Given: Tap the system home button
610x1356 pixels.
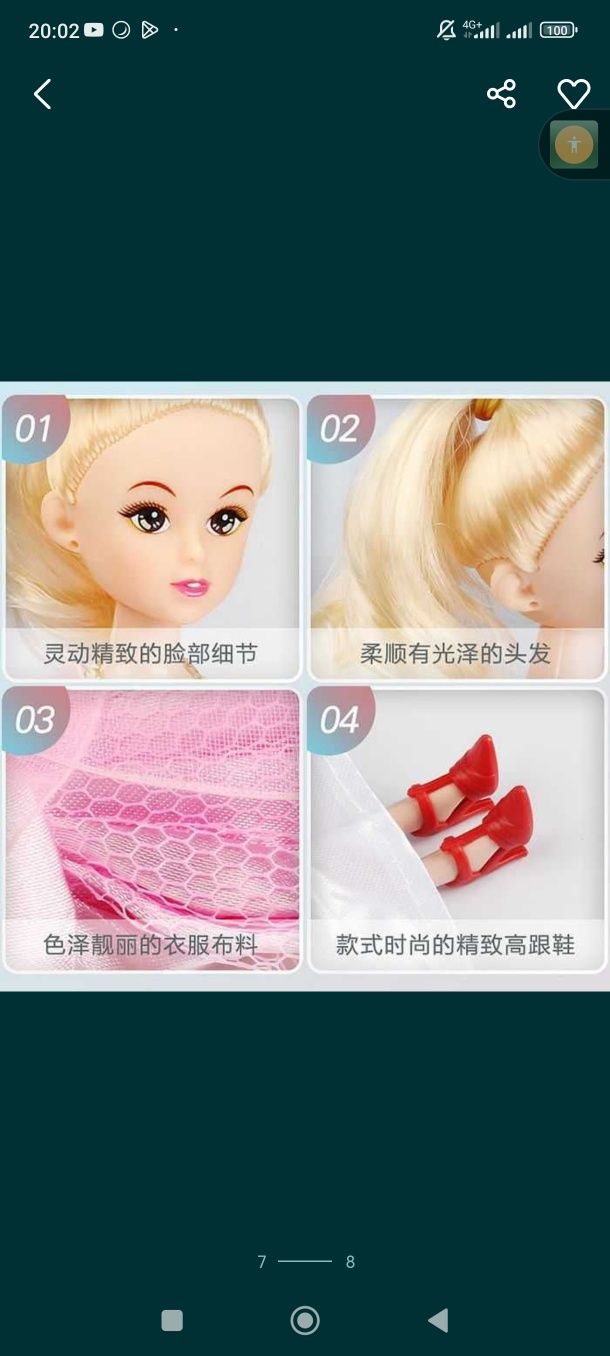Looking at the screenshot, I should [305, 1320].
